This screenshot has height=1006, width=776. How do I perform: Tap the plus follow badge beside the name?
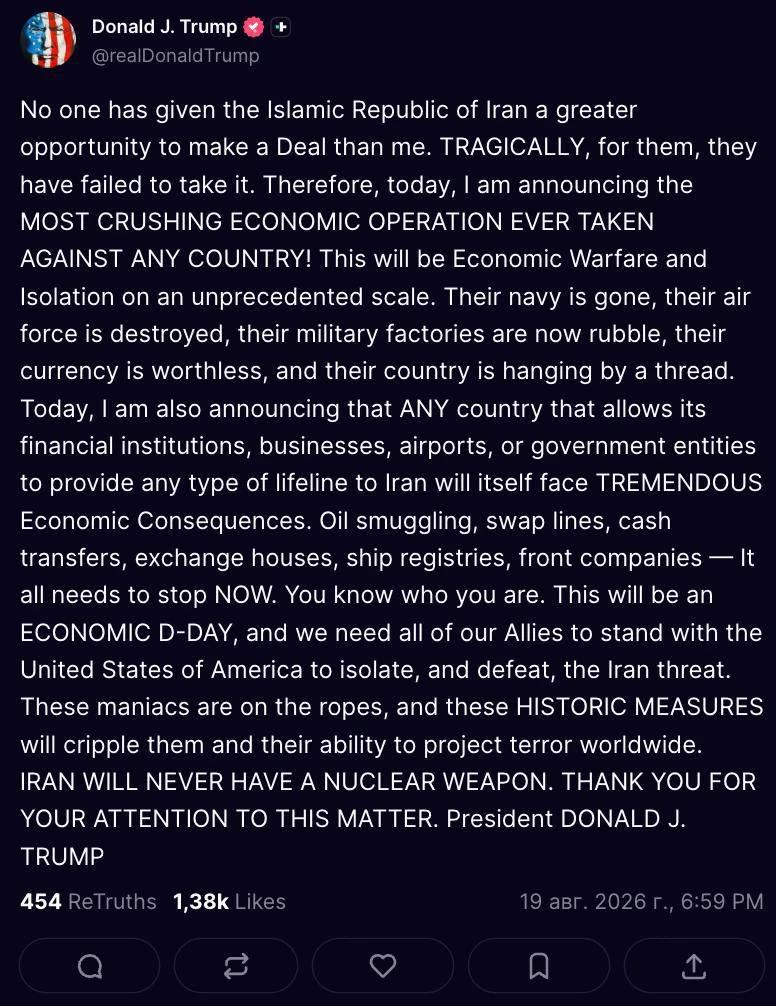click(281, 27)
